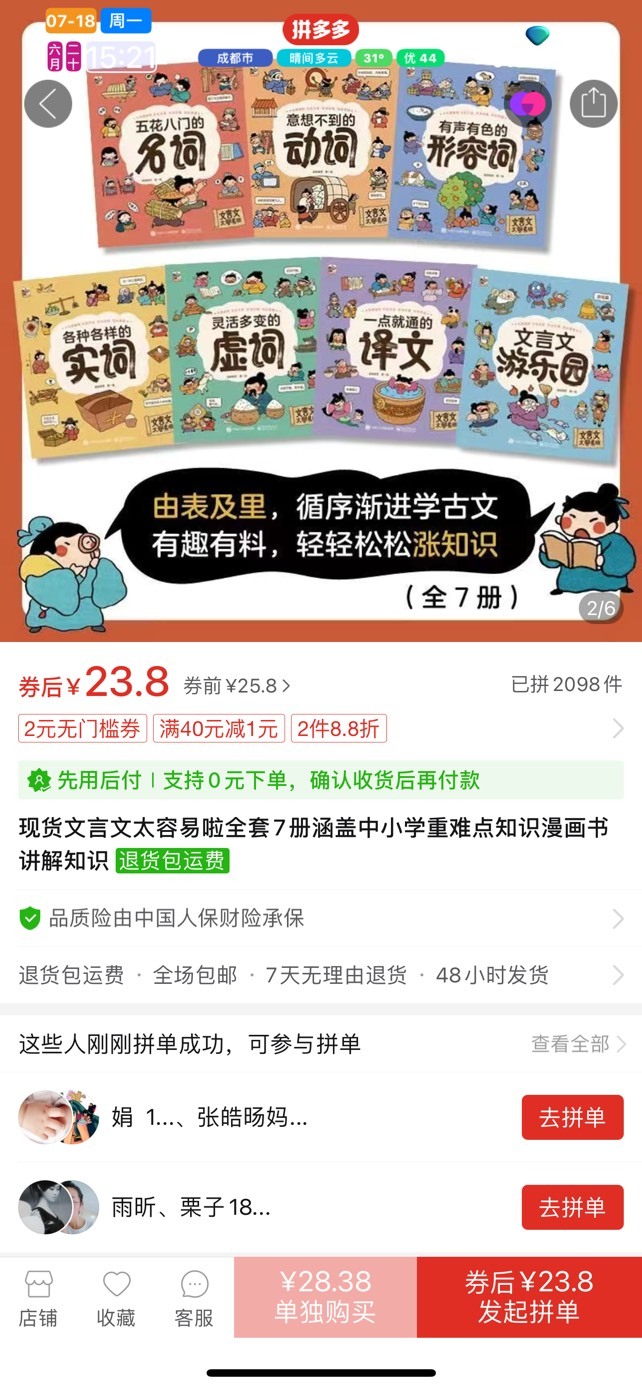
Task: Open the 店铺 store page
Action: pos(38,1299)
